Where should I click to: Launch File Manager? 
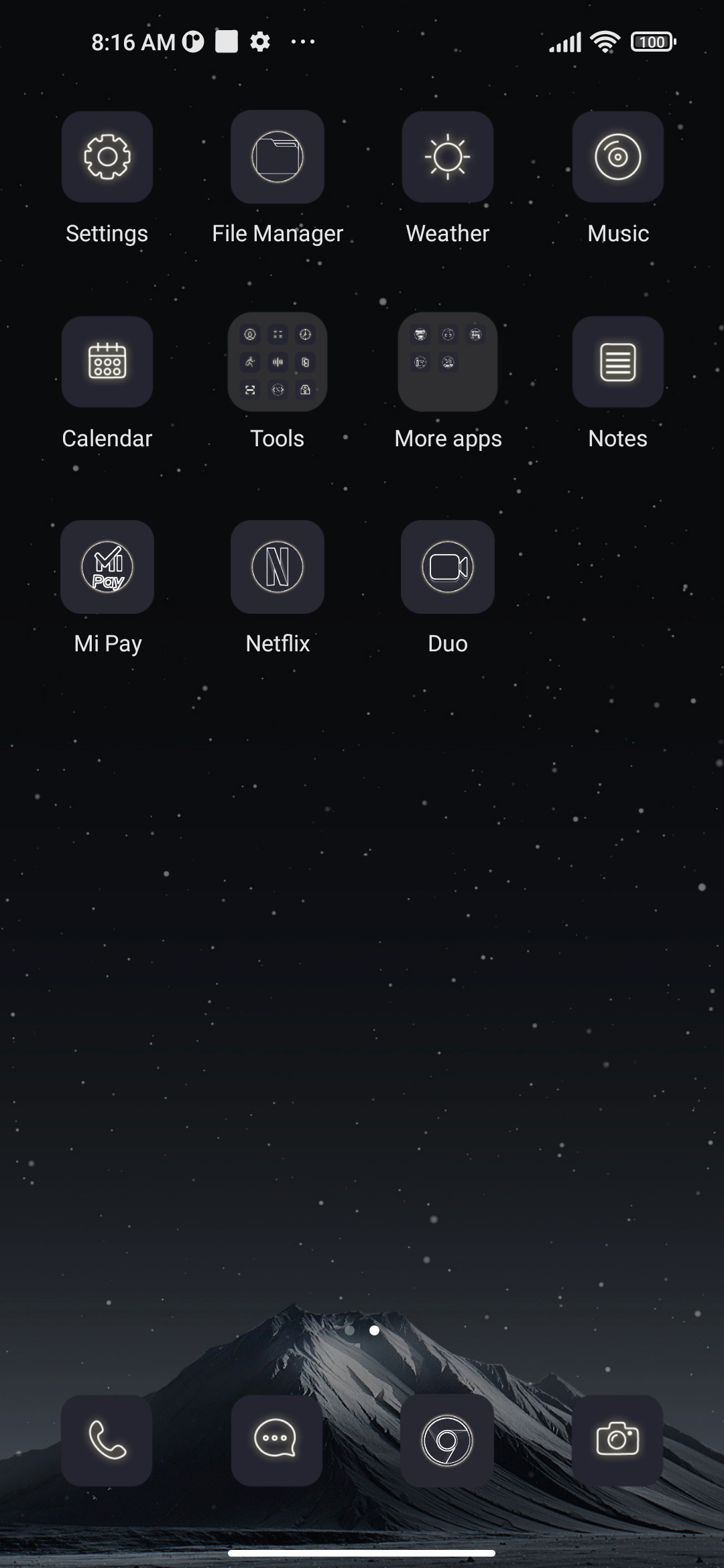pos(278,157)
